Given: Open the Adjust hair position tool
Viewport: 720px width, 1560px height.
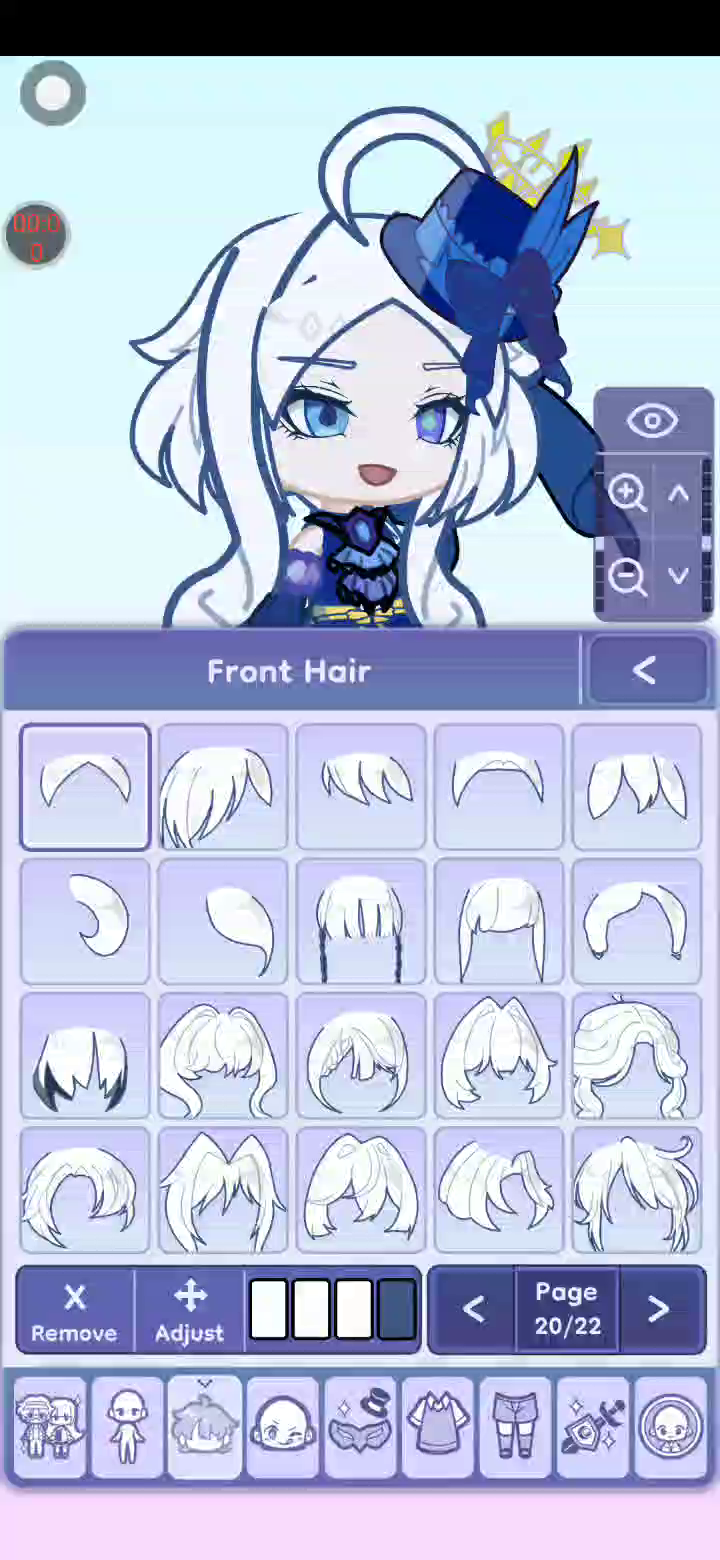Looking at the screenshot, I should coord(189,1311).
